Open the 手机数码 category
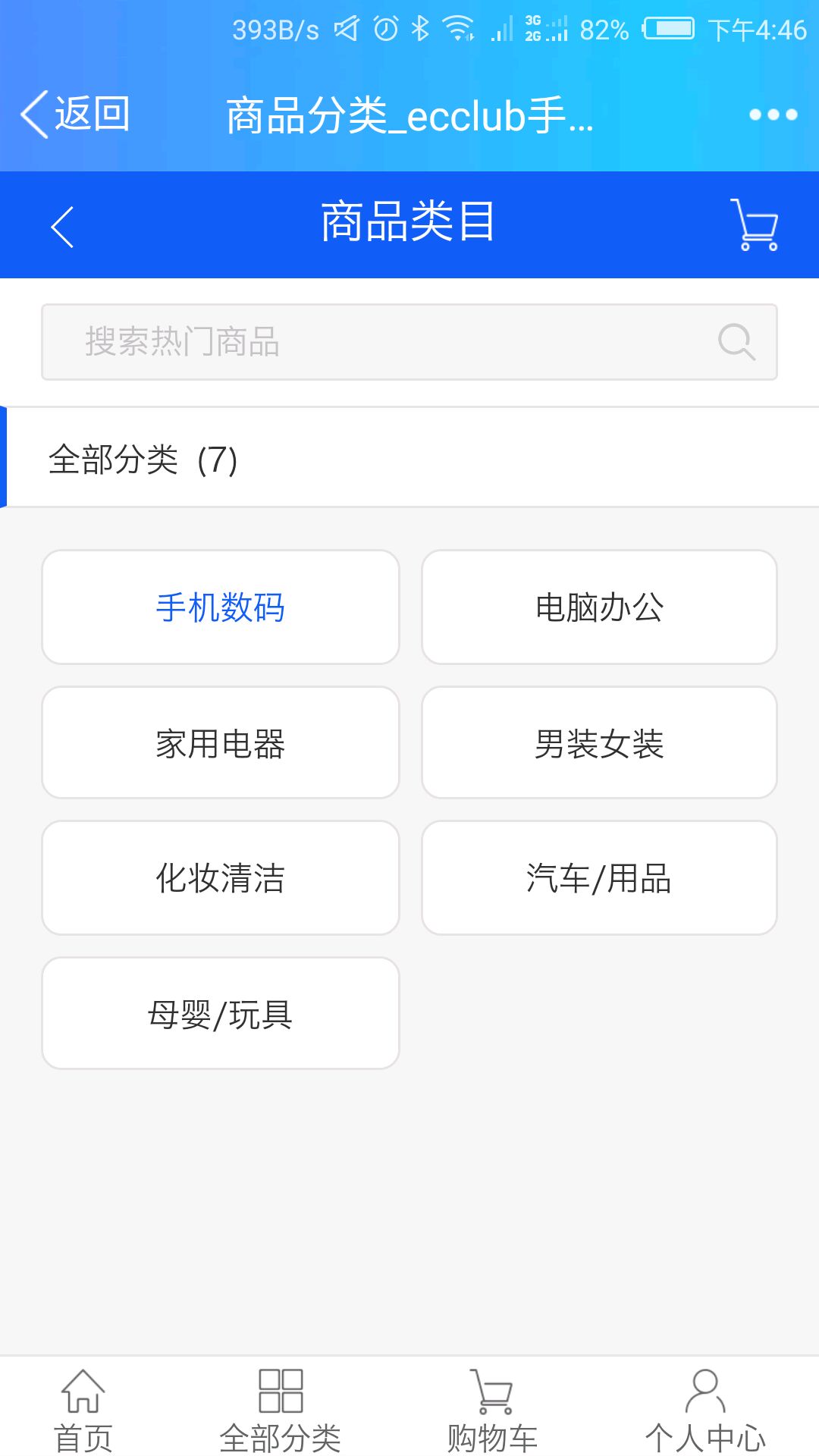819x1456 pixels. [x=221, y=607]
